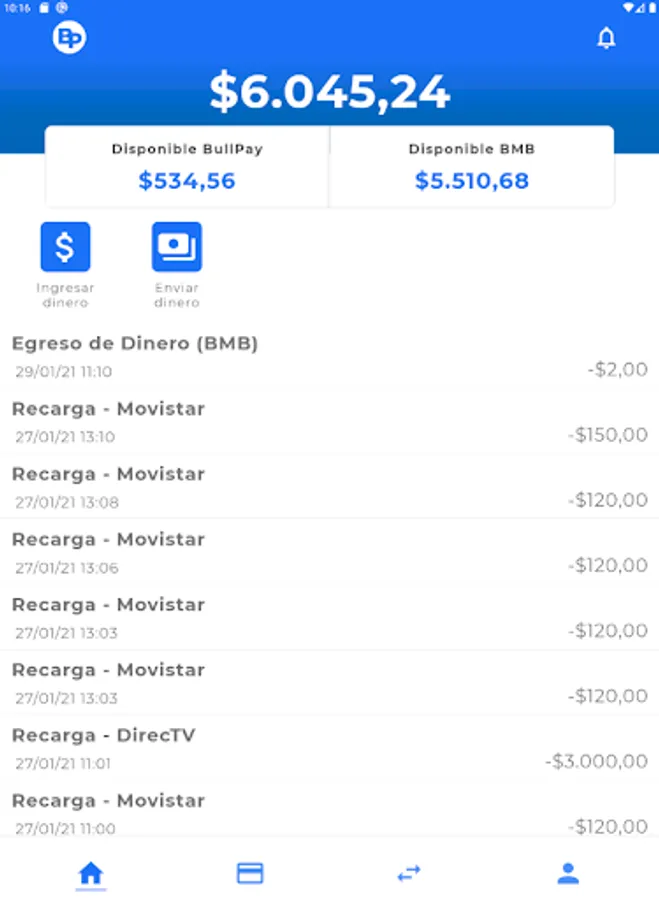Open the Movistar recharge from 13:06

click(x=329, y=552)
